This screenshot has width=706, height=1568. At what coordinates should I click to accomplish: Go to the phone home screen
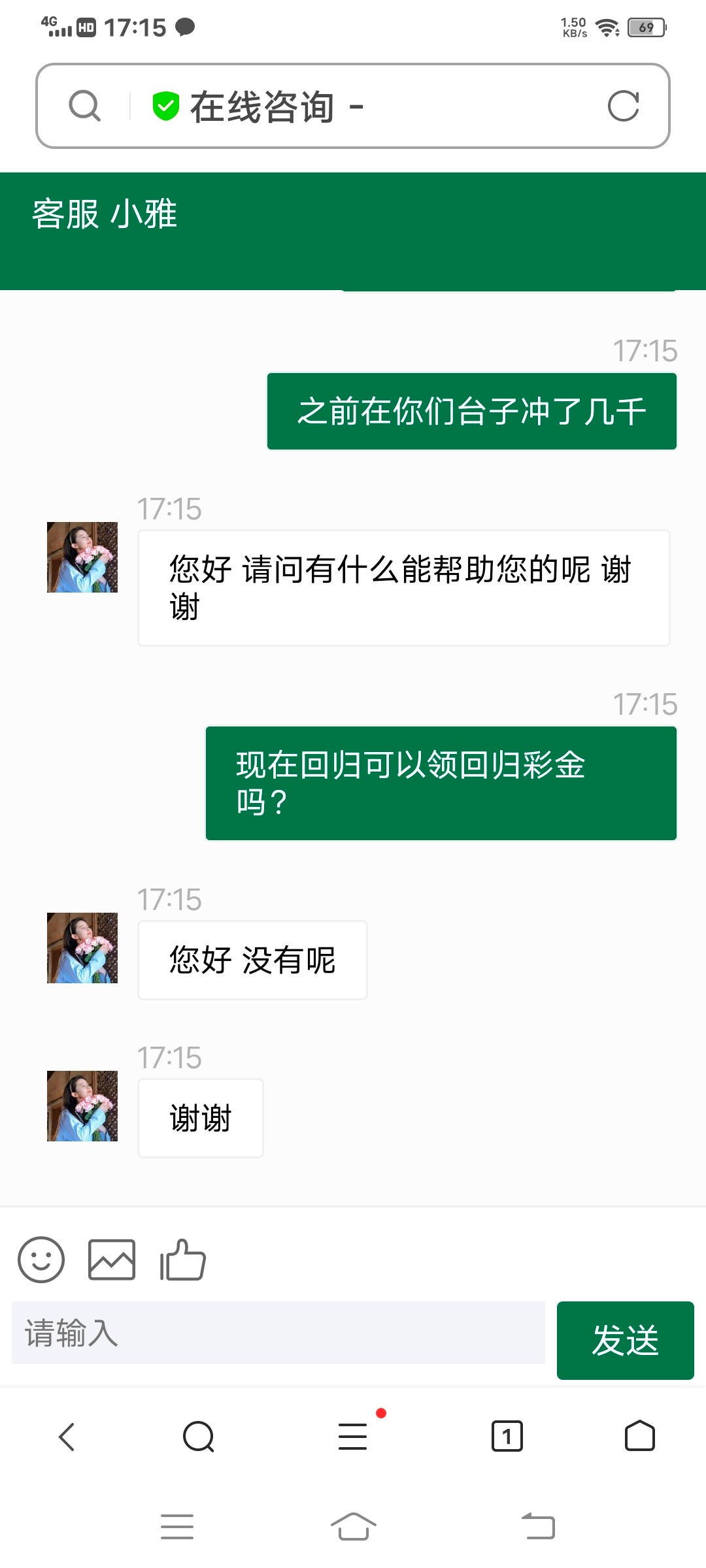pyautogui.click(x=353, y=1527)
